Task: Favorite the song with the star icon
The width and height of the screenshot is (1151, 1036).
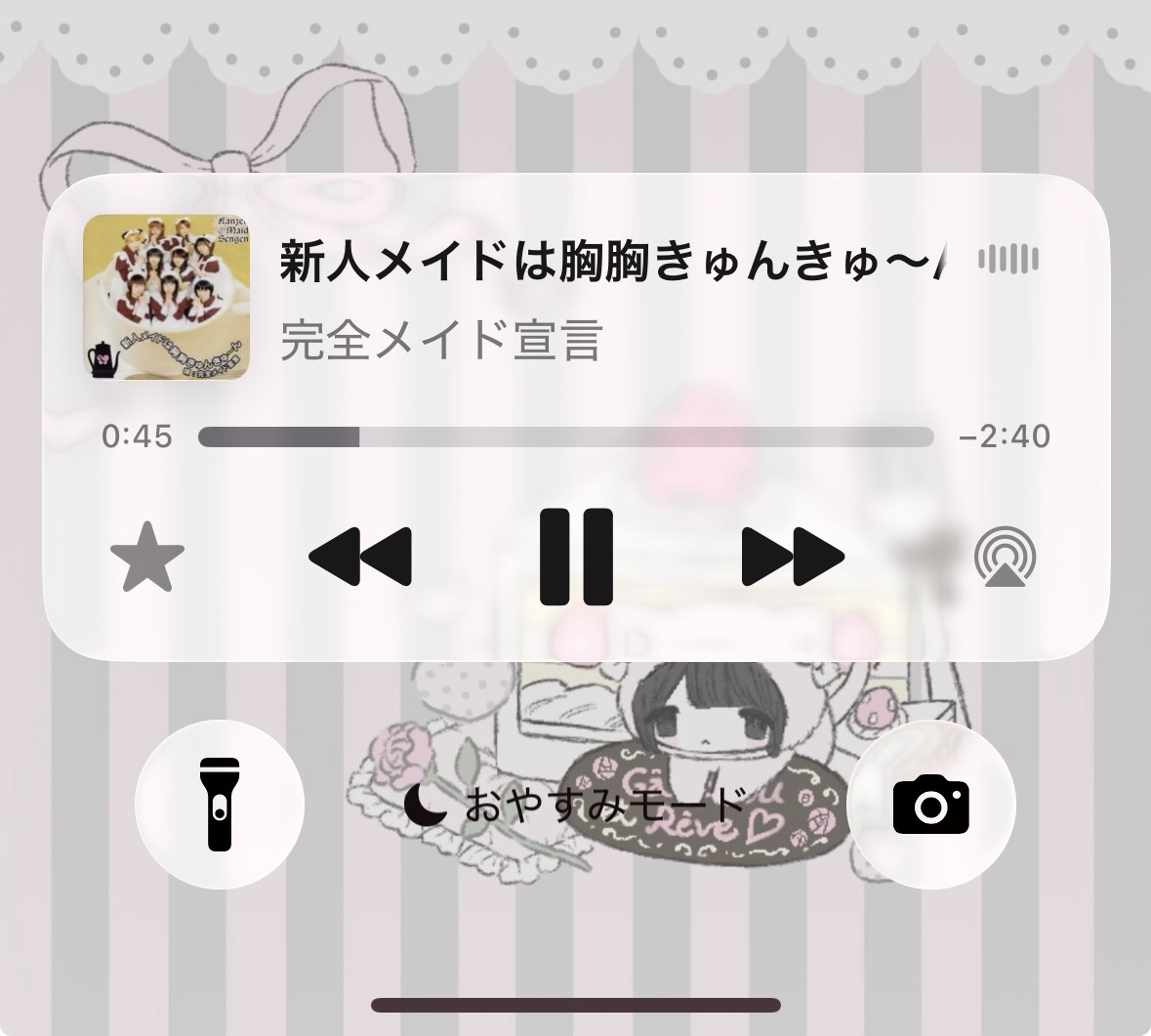Action: 147,557
